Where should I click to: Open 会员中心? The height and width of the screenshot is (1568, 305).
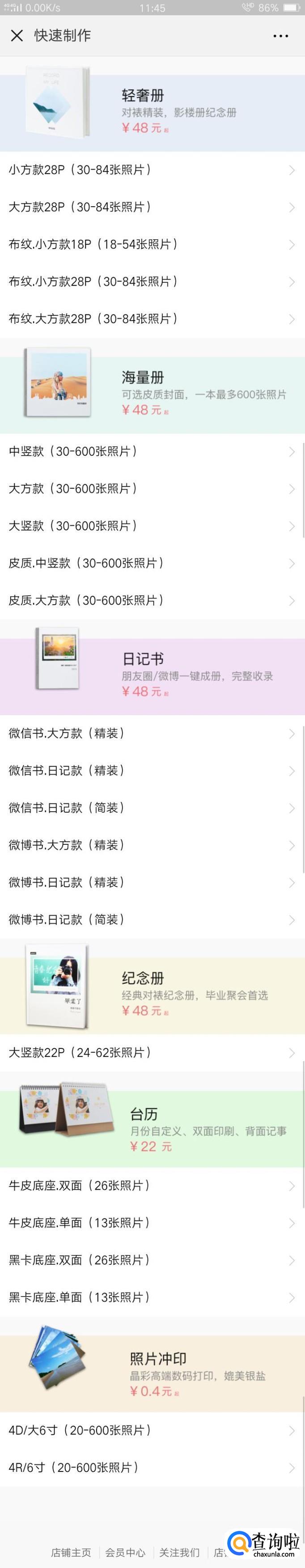tap(125, 1551)
